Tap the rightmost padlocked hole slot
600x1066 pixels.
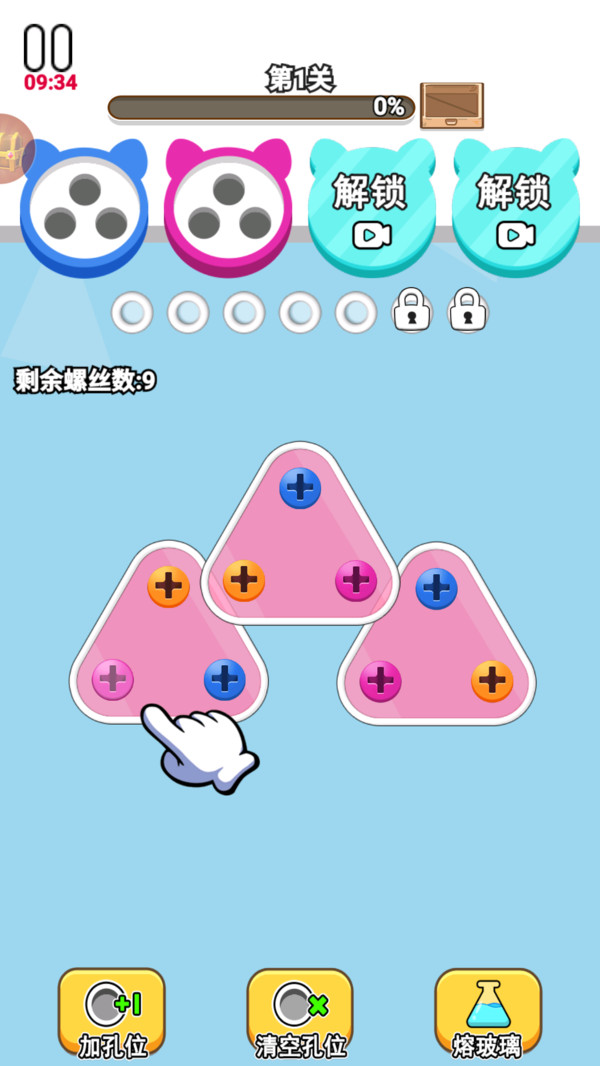[x=467, y=311]
